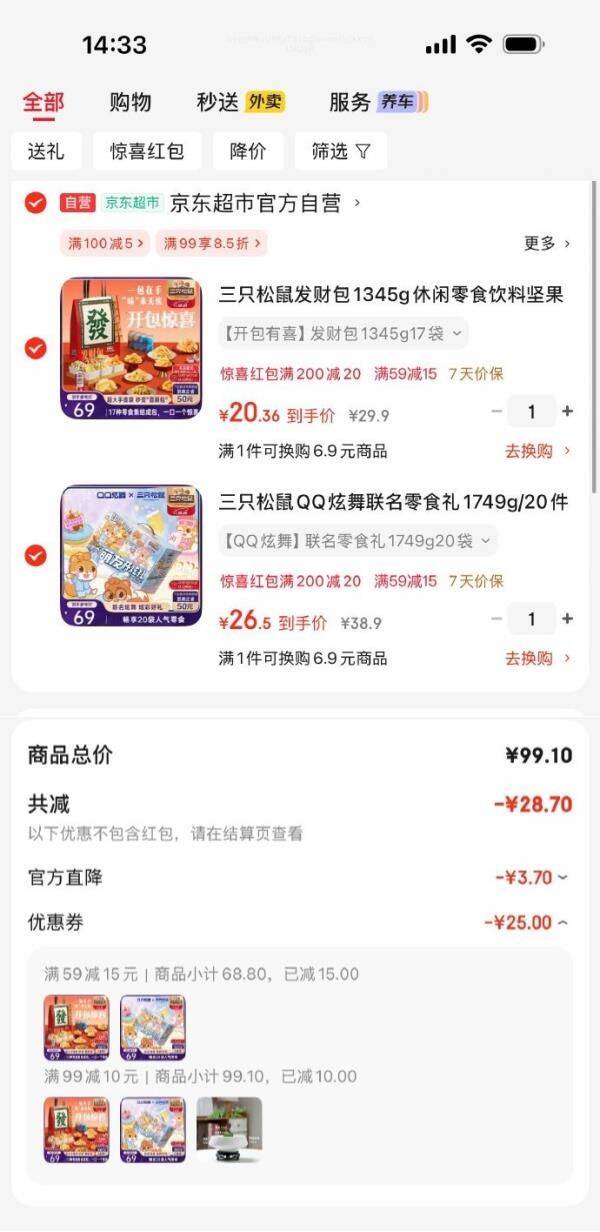The image size is (600, 1232).
Task: Uncheck the 三只松鼠发财包 item
Action: [x=36, y=348]
